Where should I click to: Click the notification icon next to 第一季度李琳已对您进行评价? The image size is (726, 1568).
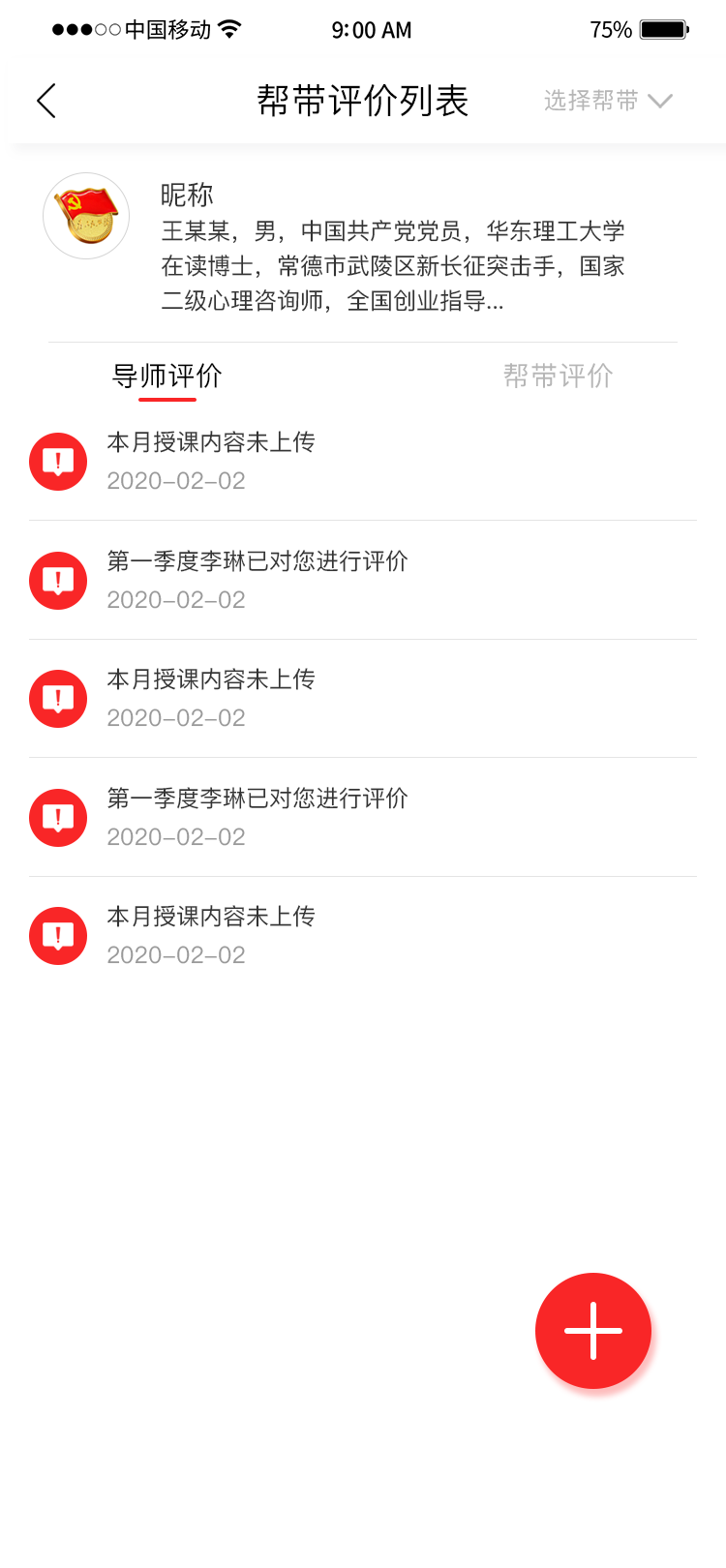(57, 581)
